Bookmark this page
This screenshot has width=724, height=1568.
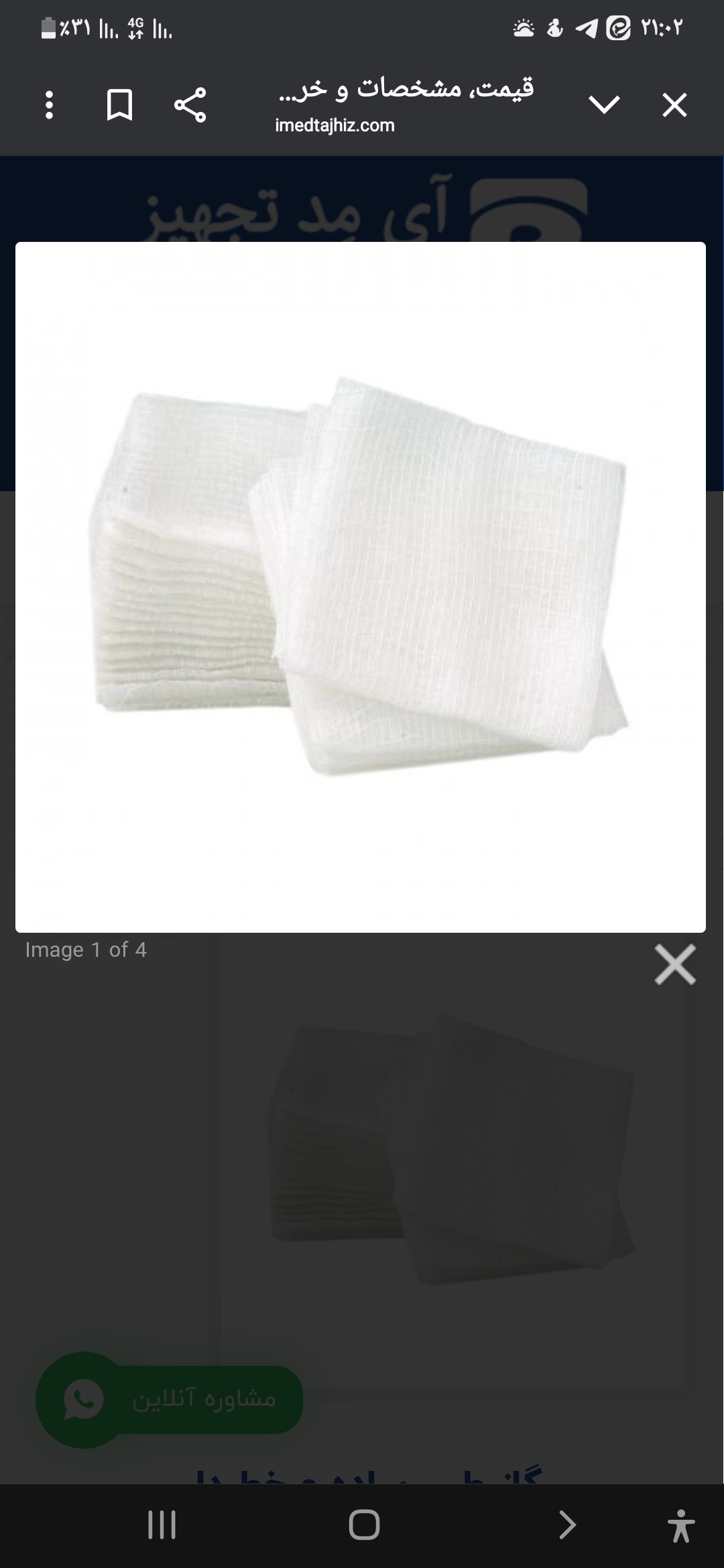tap(119, 105)
